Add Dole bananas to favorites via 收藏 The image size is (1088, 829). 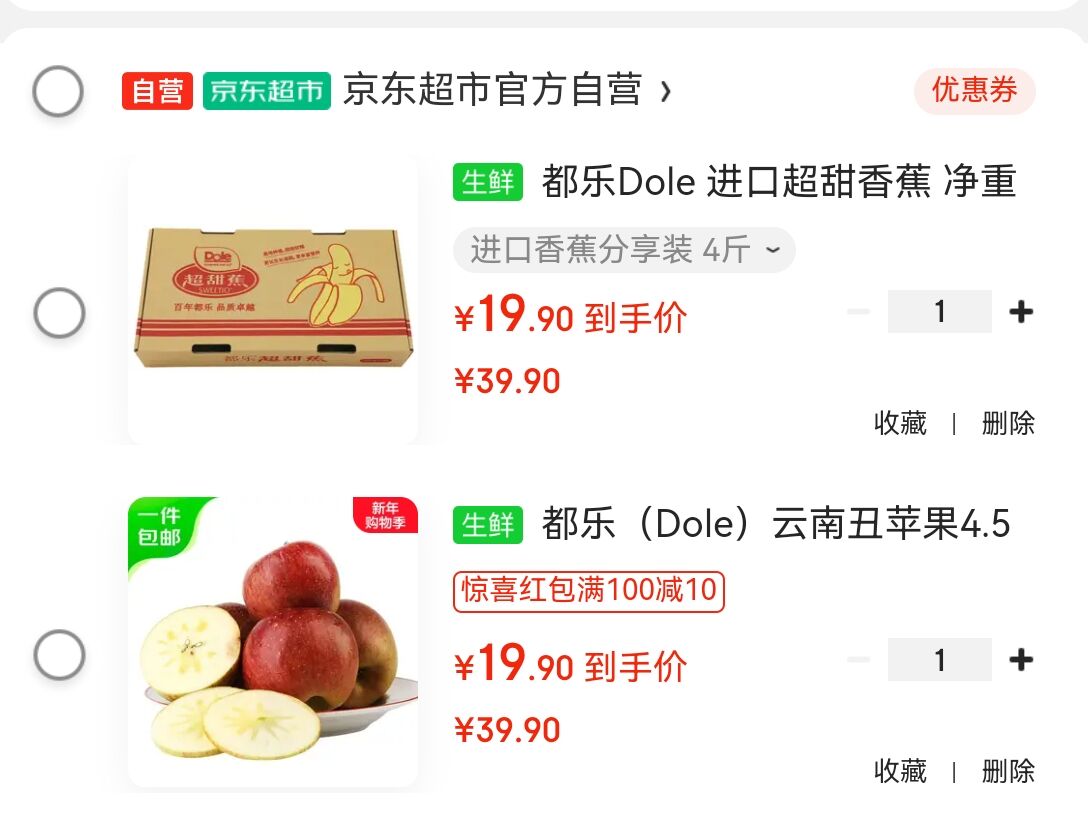pyautogui.click(x=900, y=423)
